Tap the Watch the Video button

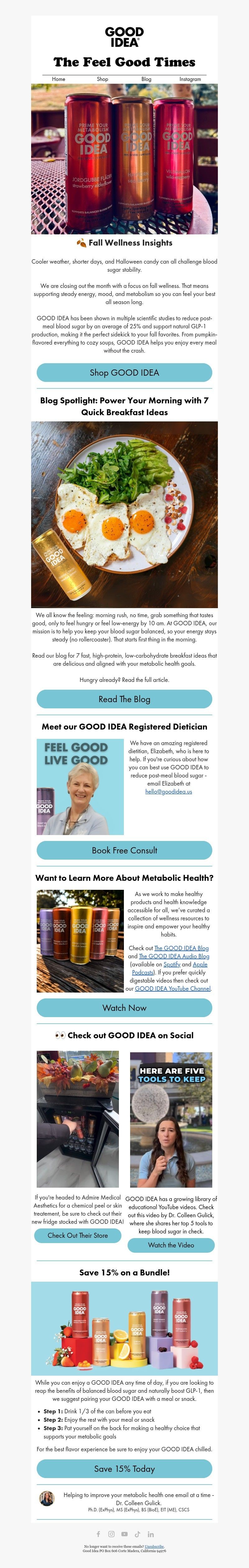pos(171,1245)
